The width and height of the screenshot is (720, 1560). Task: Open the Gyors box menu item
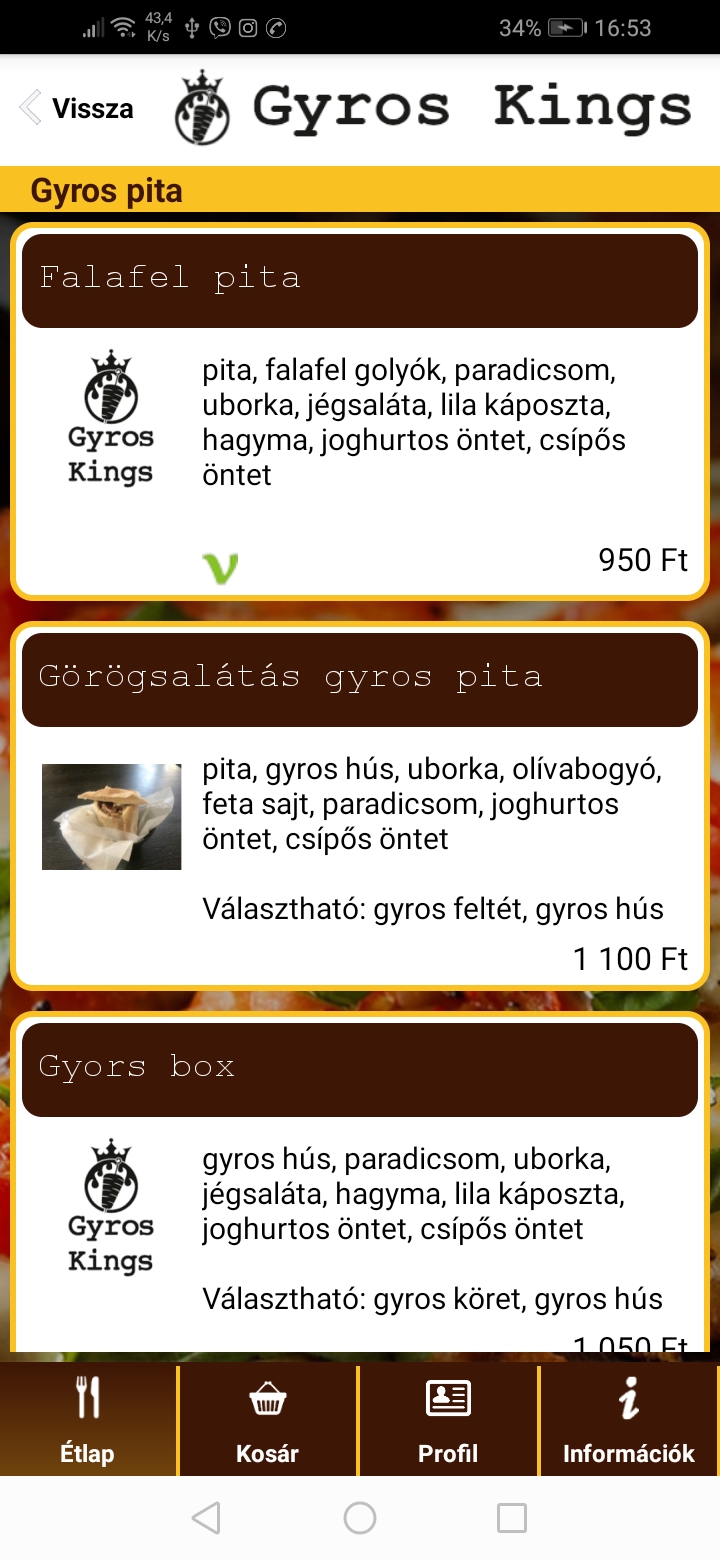(360, 1069)
